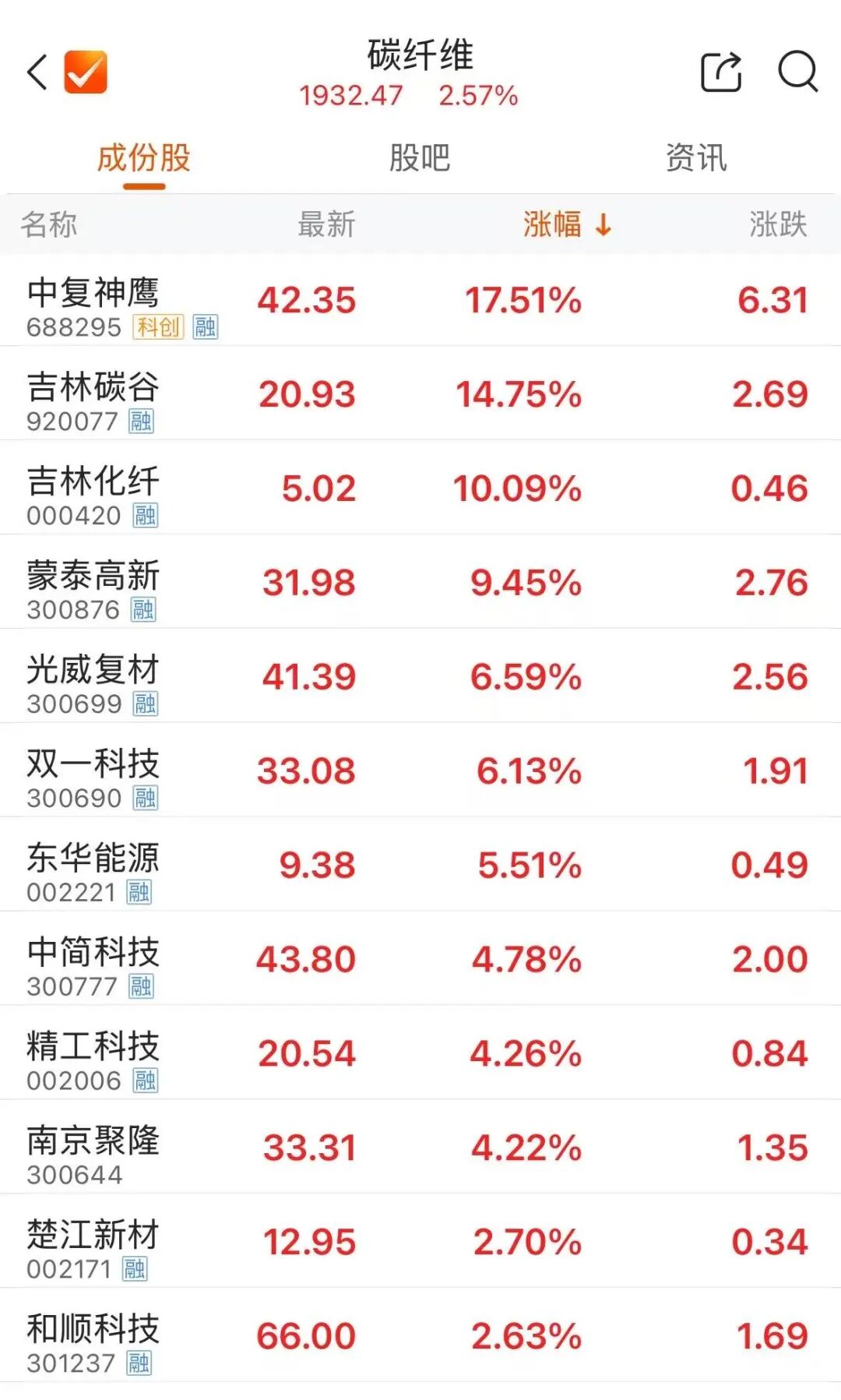Select the orange checkmark app icon
841x1400 pixels.
coord(86,72)
